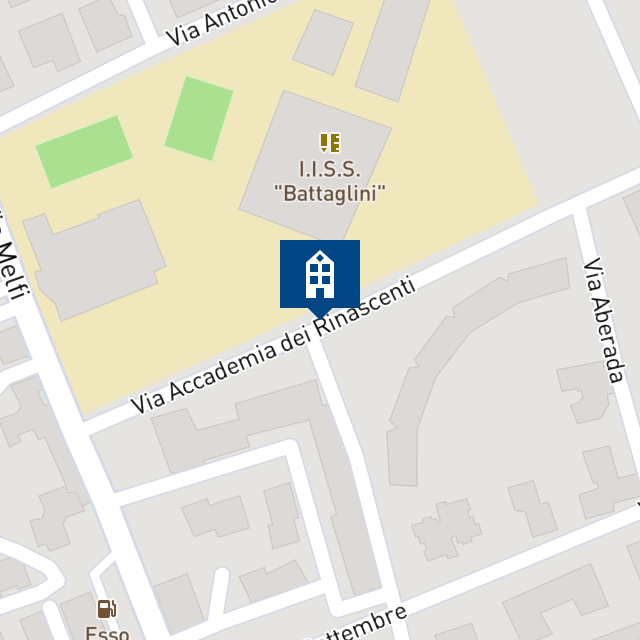The height and width of the screenshot is (640, 640).
Task: Tap the blue building location marker
Action: pyautogui.click(x=320, y=274)
